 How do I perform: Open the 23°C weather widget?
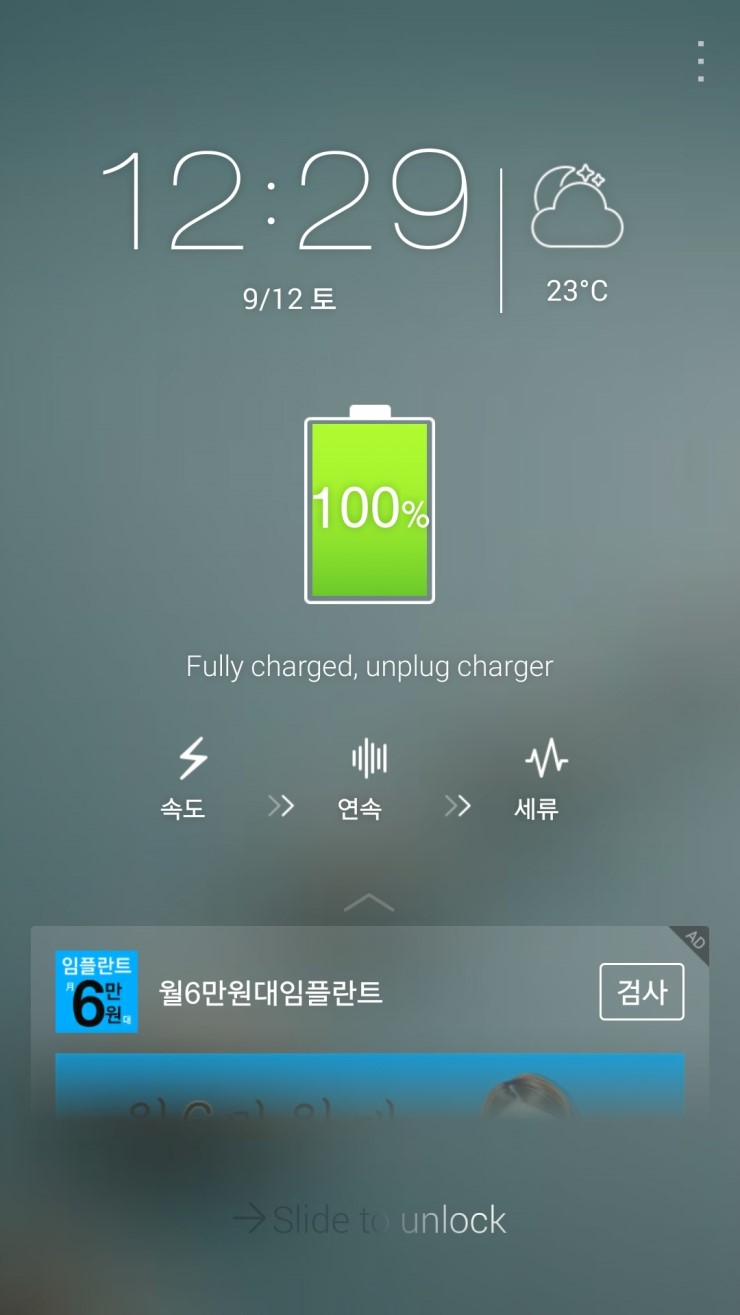pos(577,238)
